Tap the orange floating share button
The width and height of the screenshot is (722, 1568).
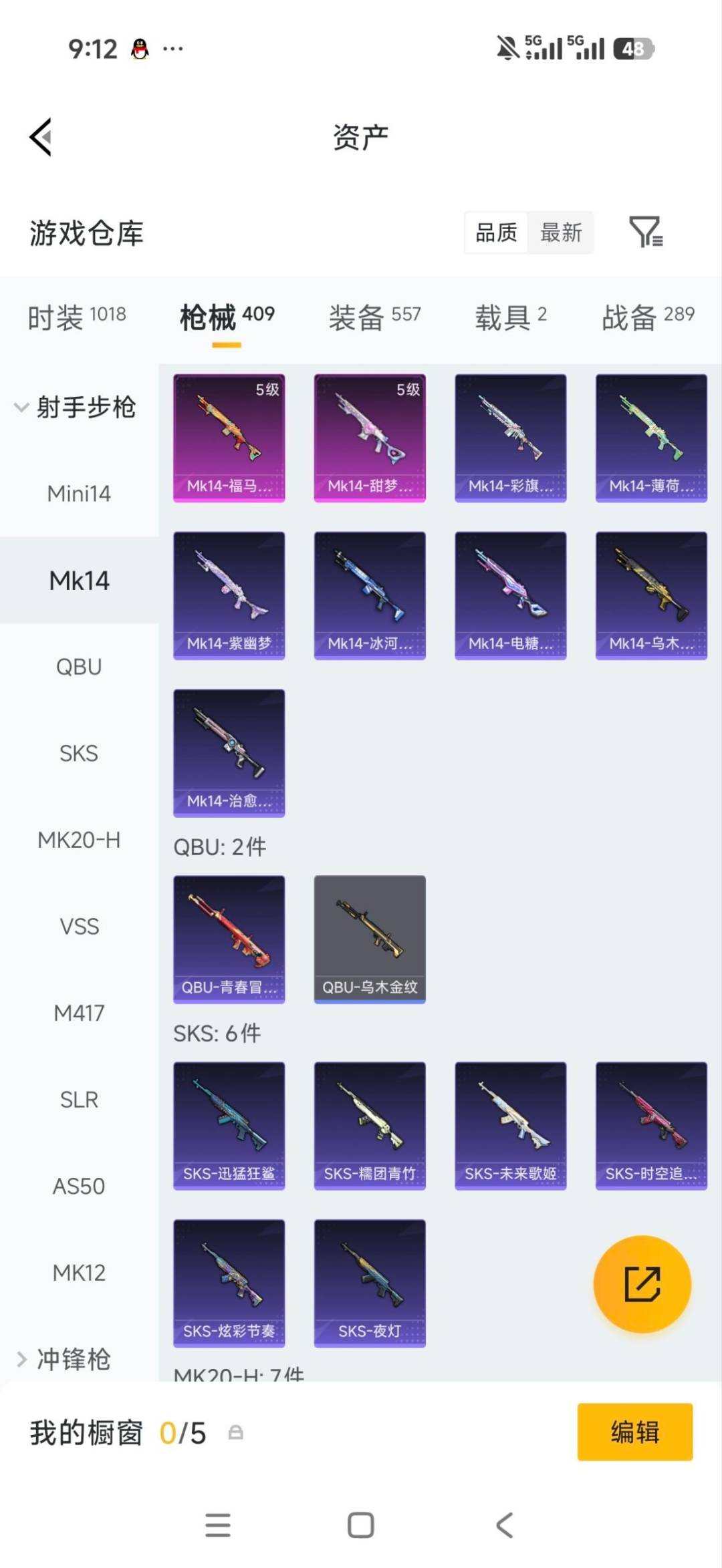coord(642,1284)
